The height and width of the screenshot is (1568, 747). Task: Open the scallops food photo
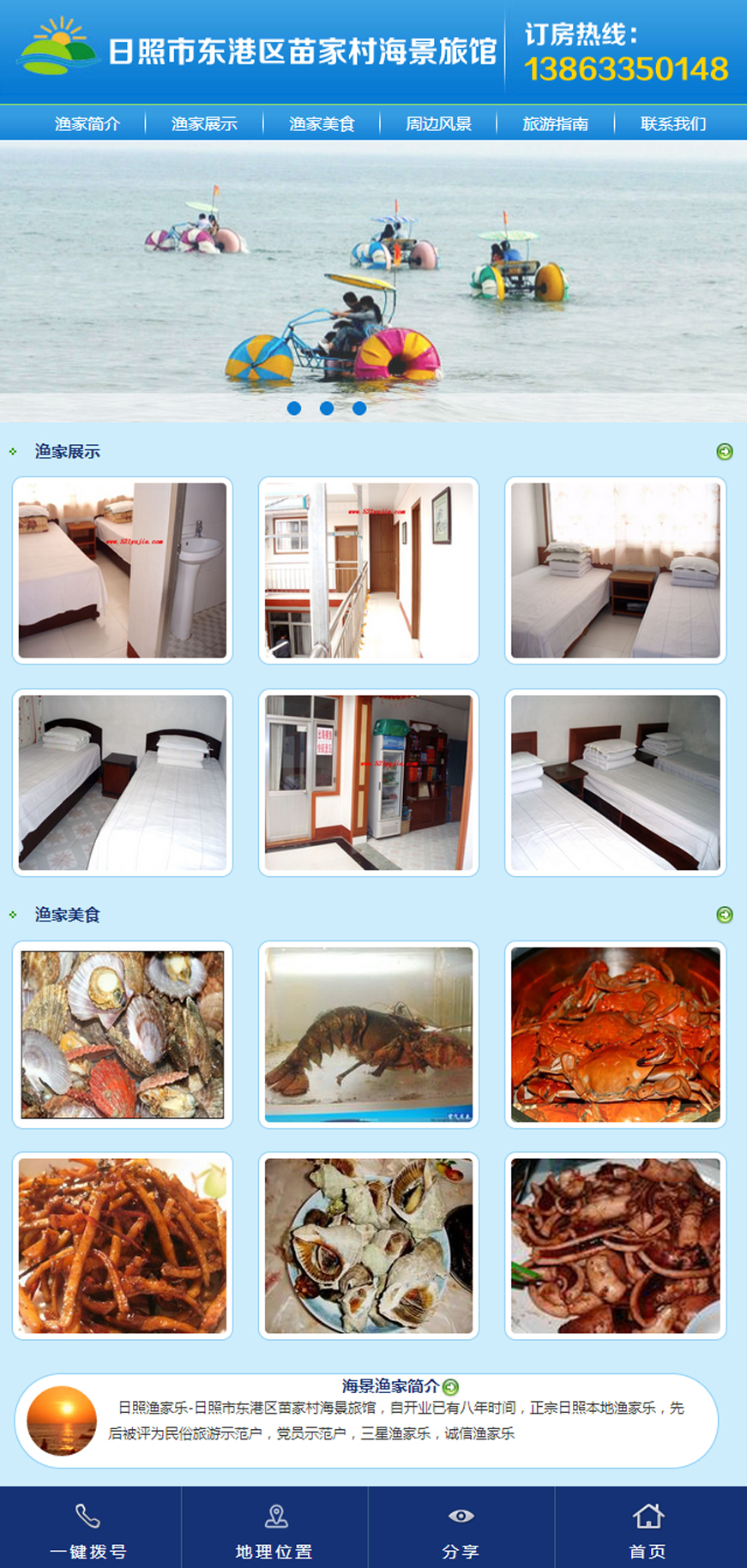123,1035
